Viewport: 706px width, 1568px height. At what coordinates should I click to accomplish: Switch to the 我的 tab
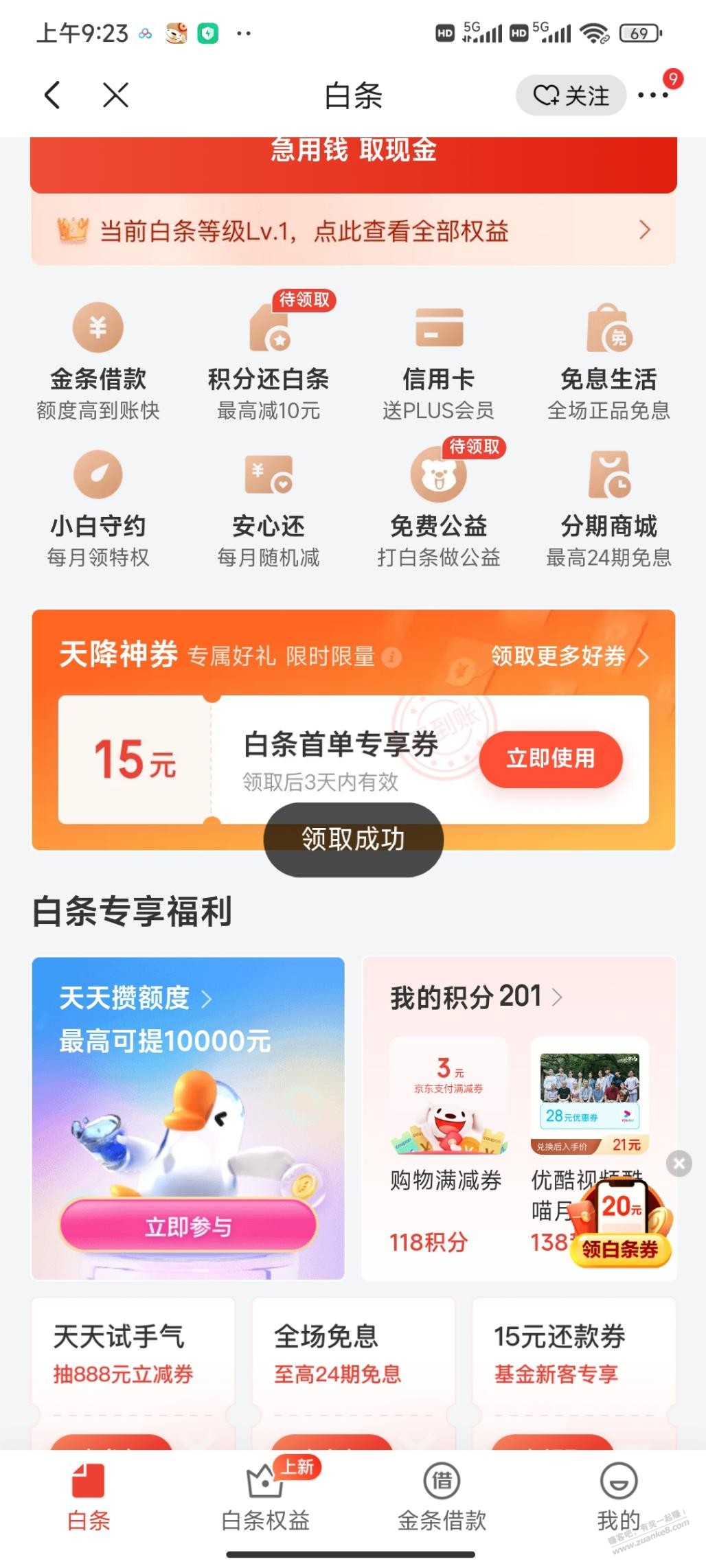618,1499
